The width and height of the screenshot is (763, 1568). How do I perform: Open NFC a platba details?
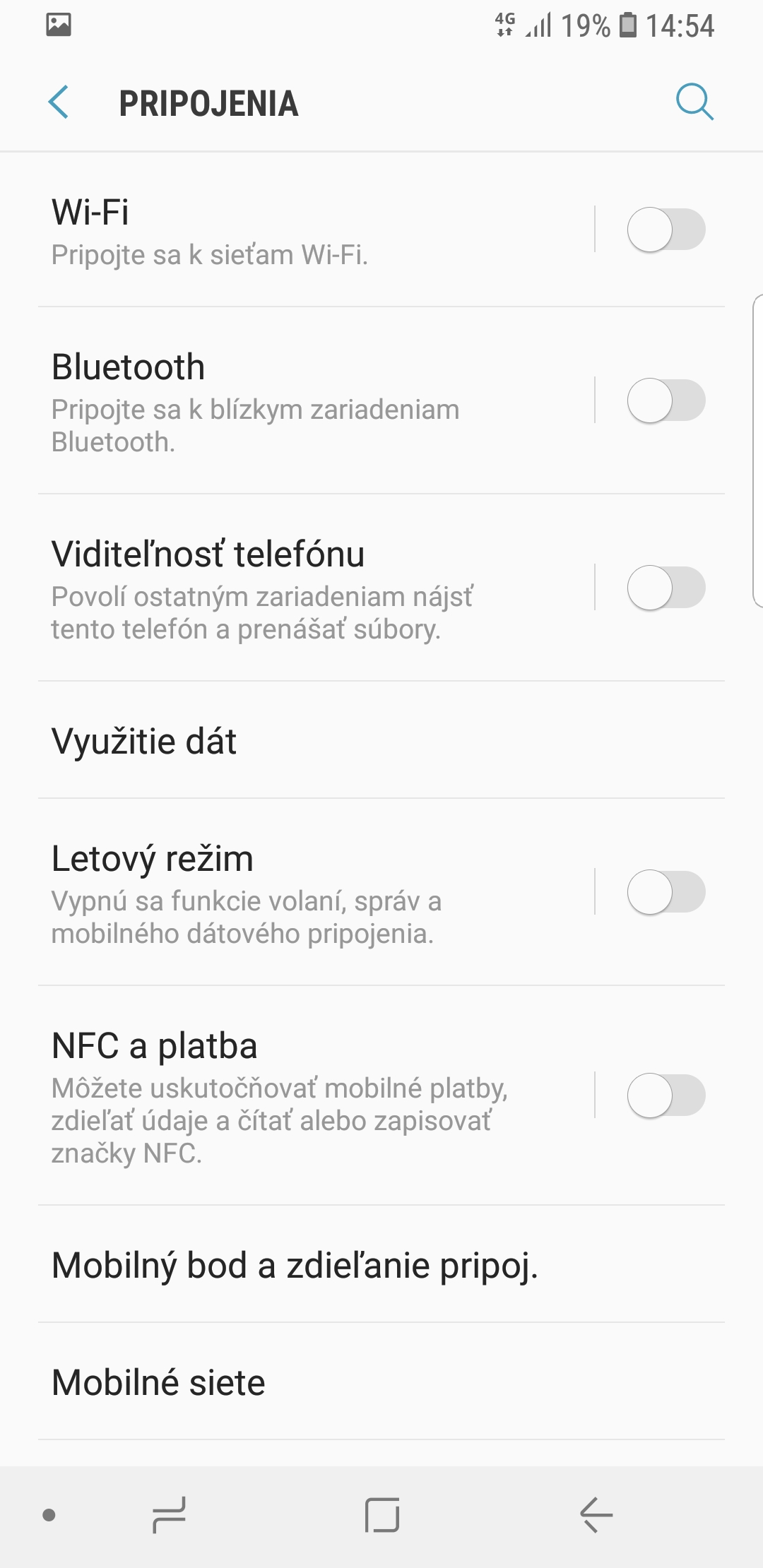(x=314, y=1096)
